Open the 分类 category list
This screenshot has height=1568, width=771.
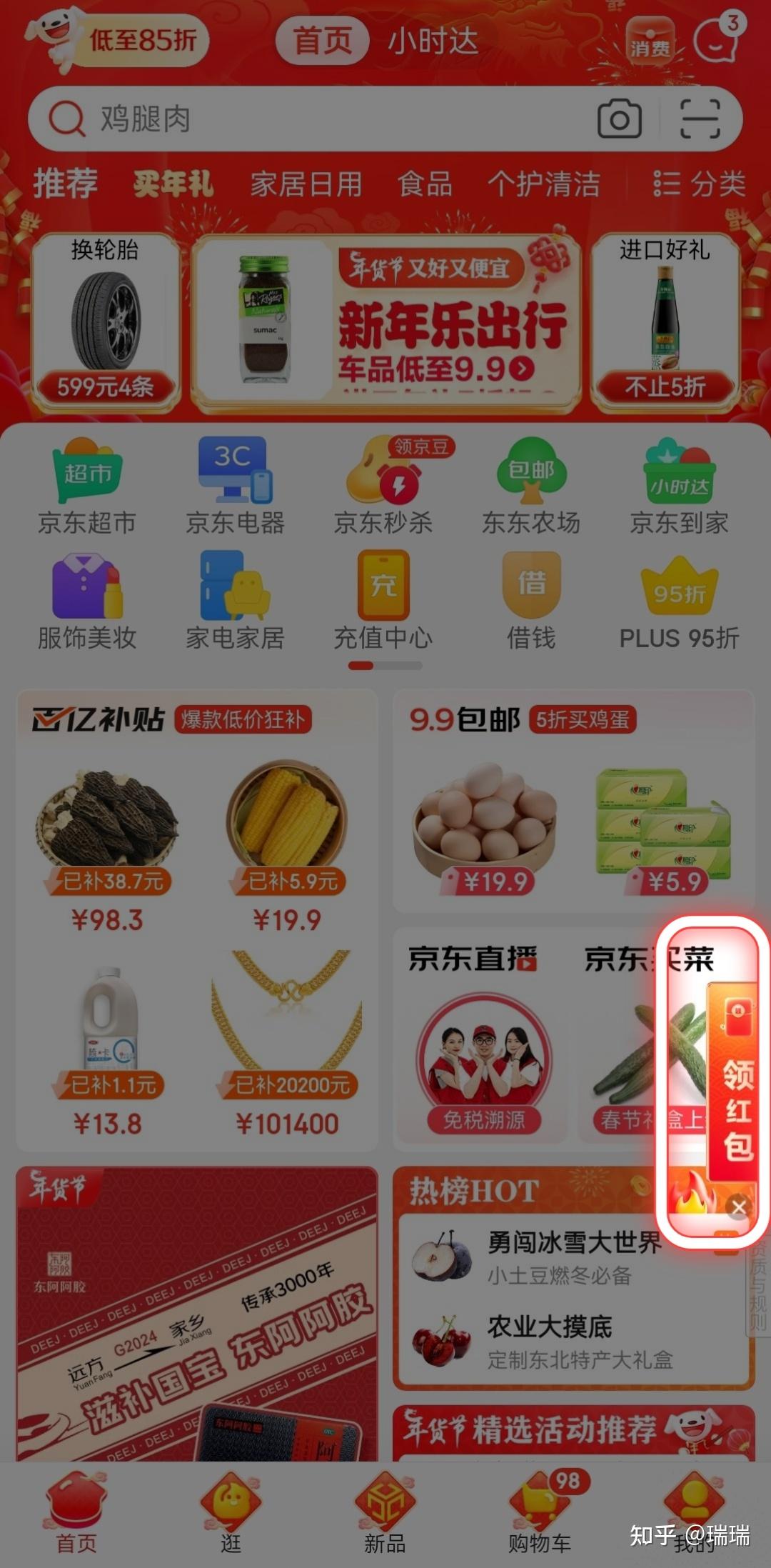point(700,184)
